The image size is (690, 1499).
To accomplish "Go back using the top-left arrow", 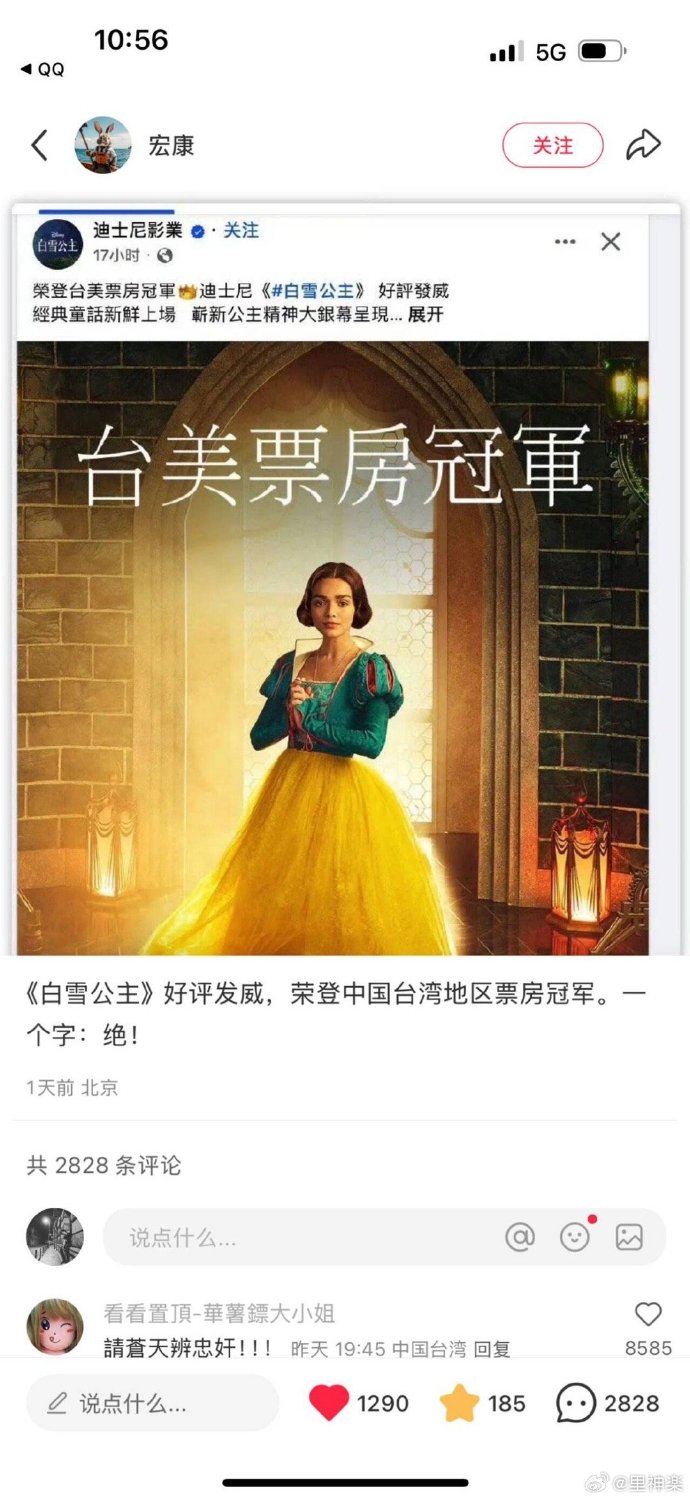I will (39, 146).
